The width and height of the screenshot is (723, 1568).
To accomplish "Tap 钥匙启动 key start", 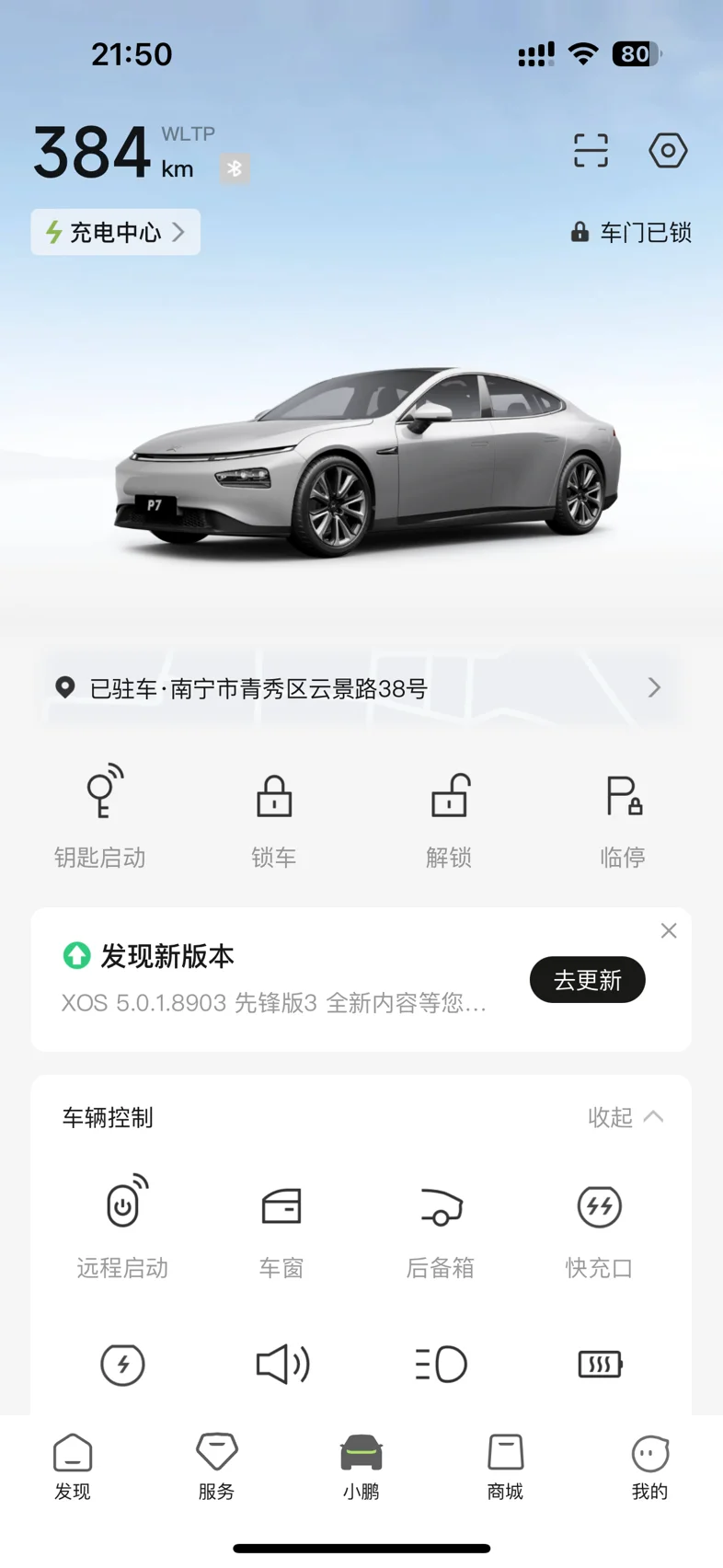I will point(100,816).
